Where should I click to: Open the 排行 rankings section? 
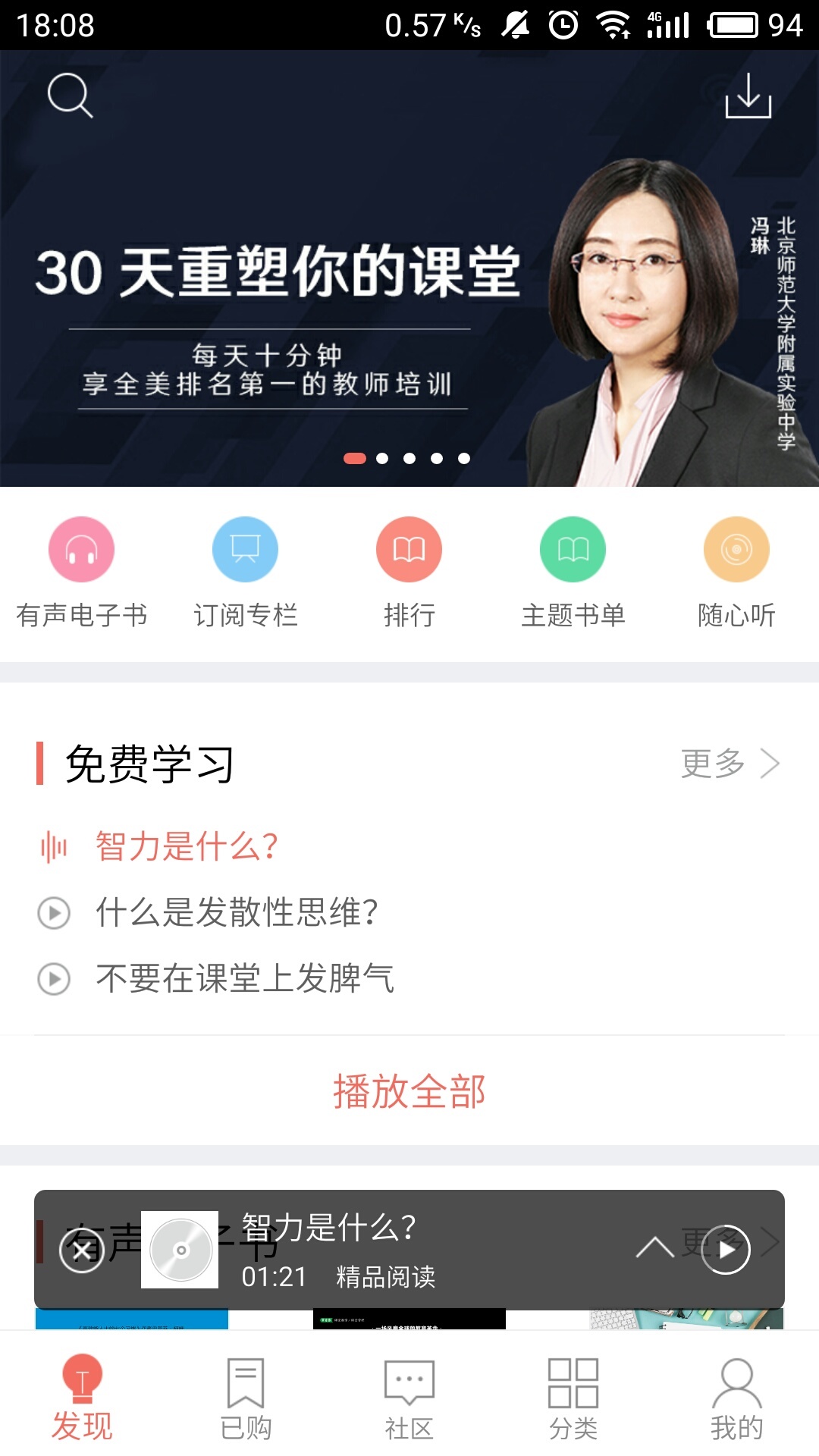point(409,569)
